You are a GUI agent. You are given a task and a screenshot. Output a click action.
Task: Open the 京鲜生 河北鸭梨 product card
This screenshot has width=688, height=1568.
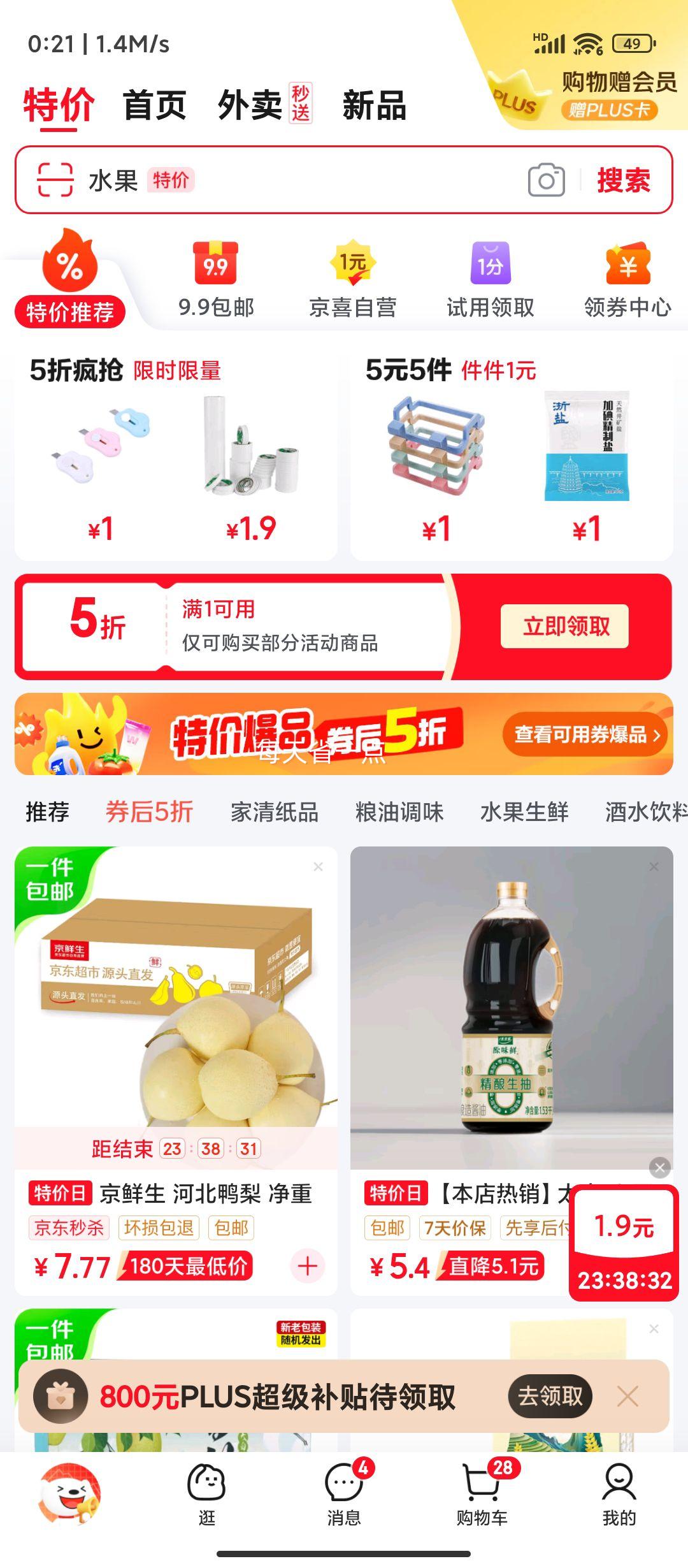pyautogui.click(x=176, y=1071)
